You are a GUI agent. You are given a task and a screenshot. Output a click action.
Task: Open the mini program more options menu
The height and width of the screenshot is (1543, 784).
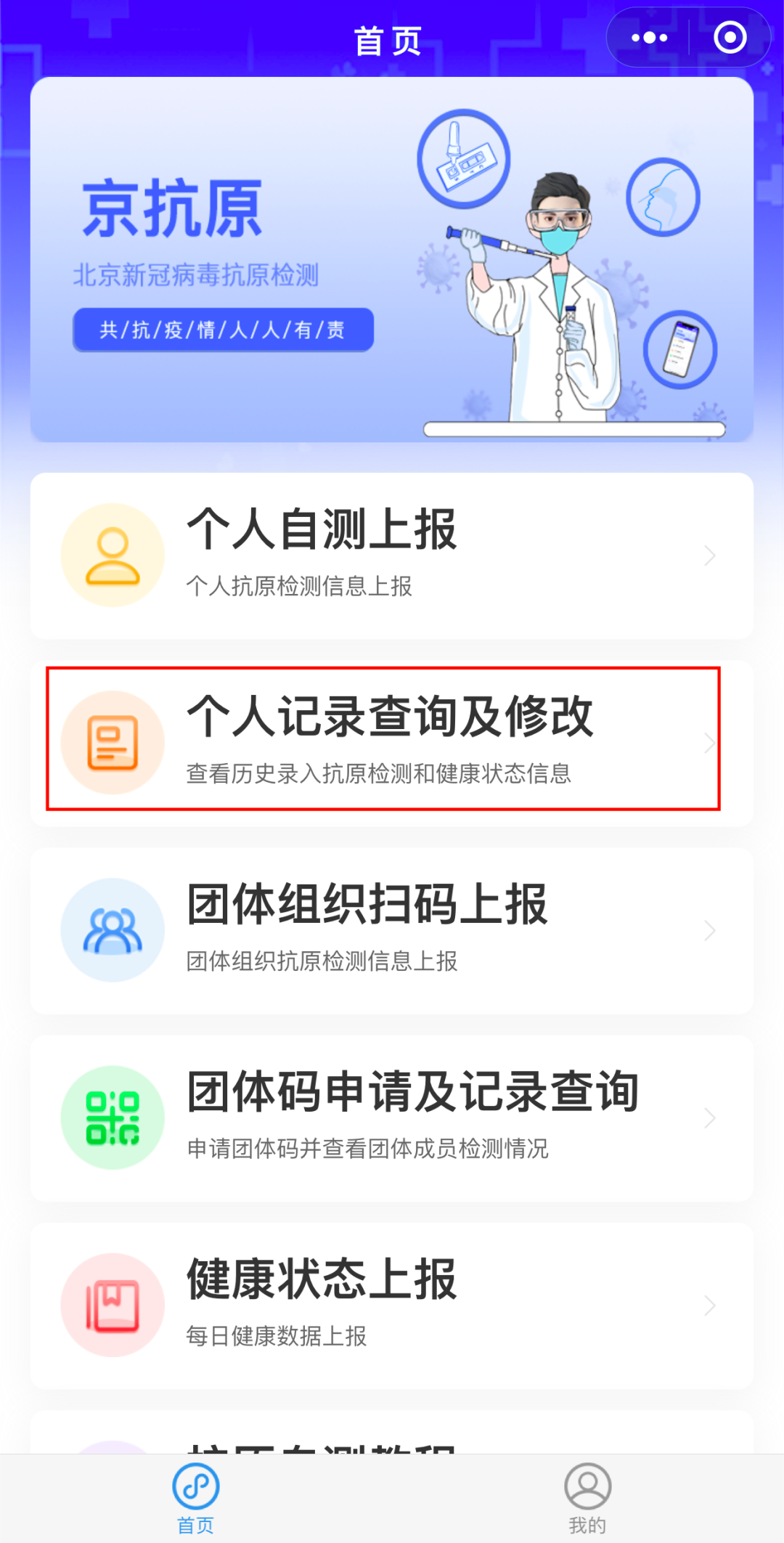click(x=649, y=38)
